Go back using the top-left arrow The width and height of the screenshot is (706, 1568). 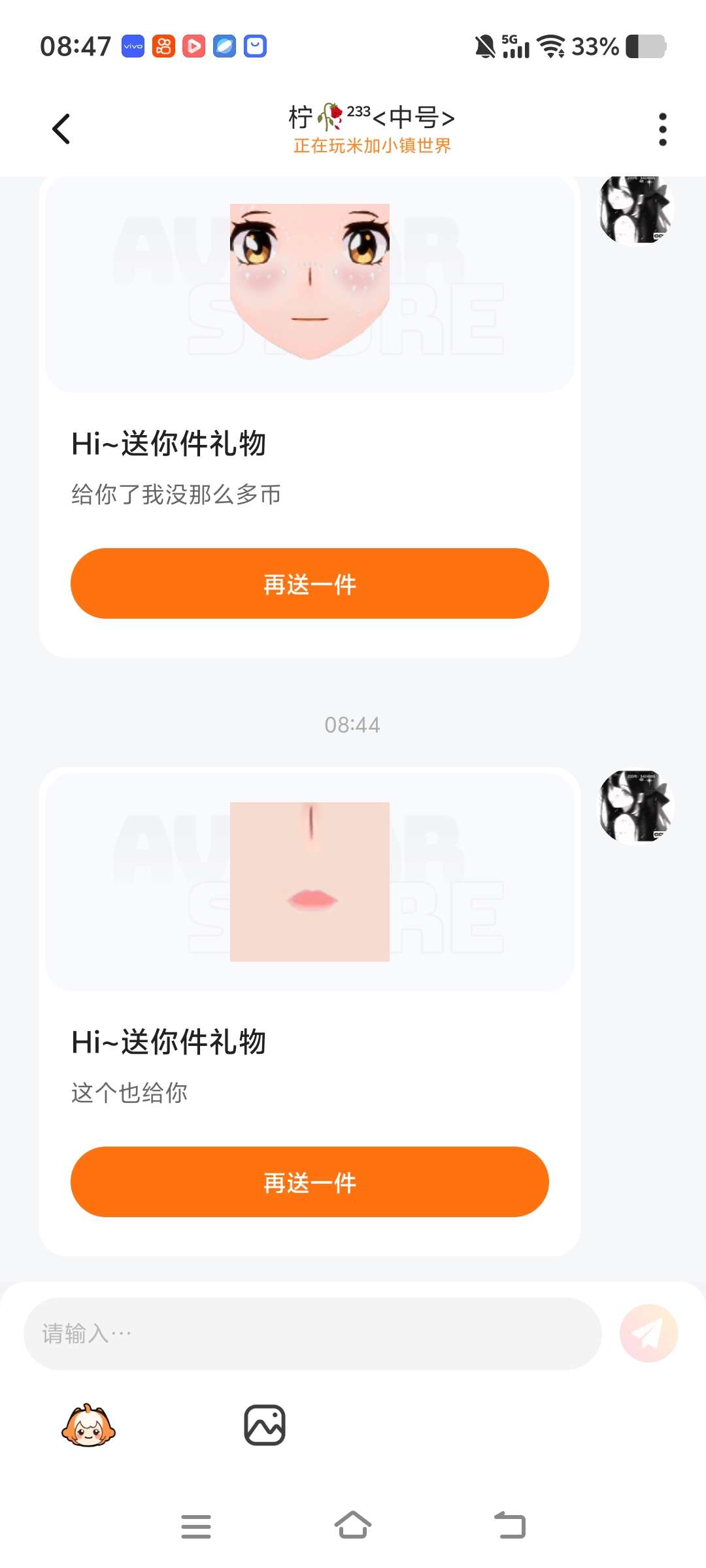61,129
